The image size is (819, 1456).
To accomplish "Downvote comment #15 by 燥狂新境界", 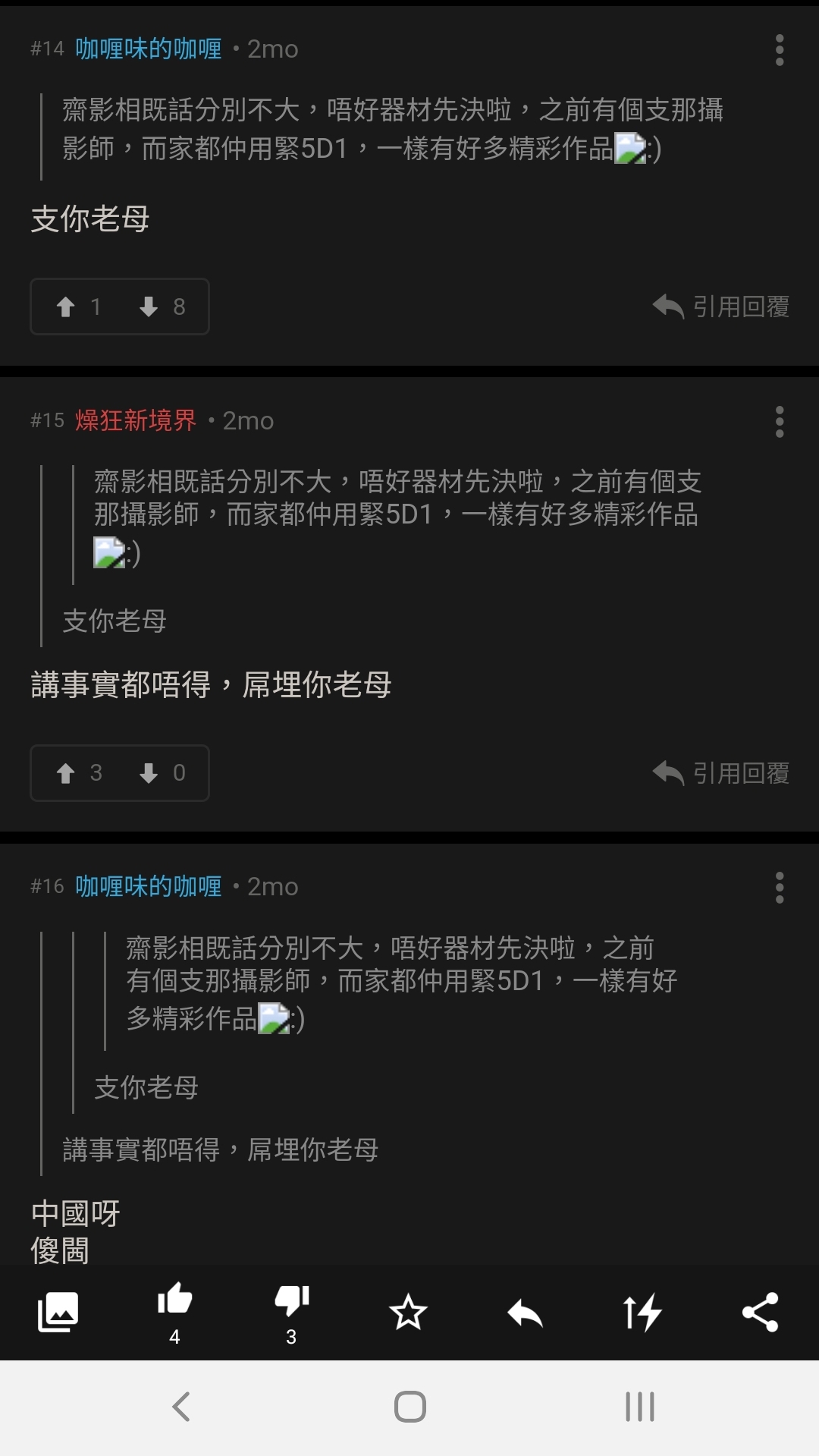I will 162,773.
